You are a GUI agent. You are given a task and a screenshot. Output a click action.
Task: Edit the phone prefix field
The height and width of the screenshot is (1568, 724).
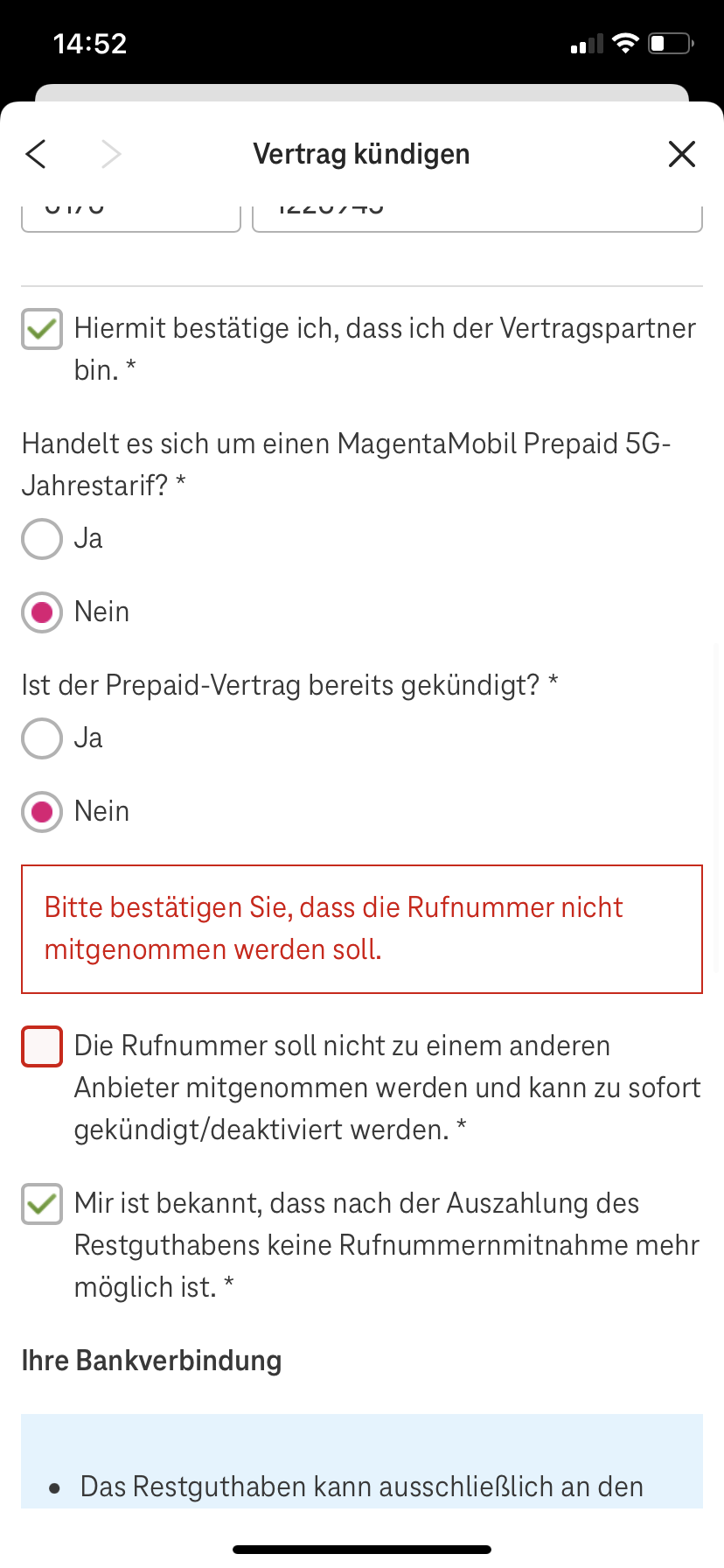(131, 217)
